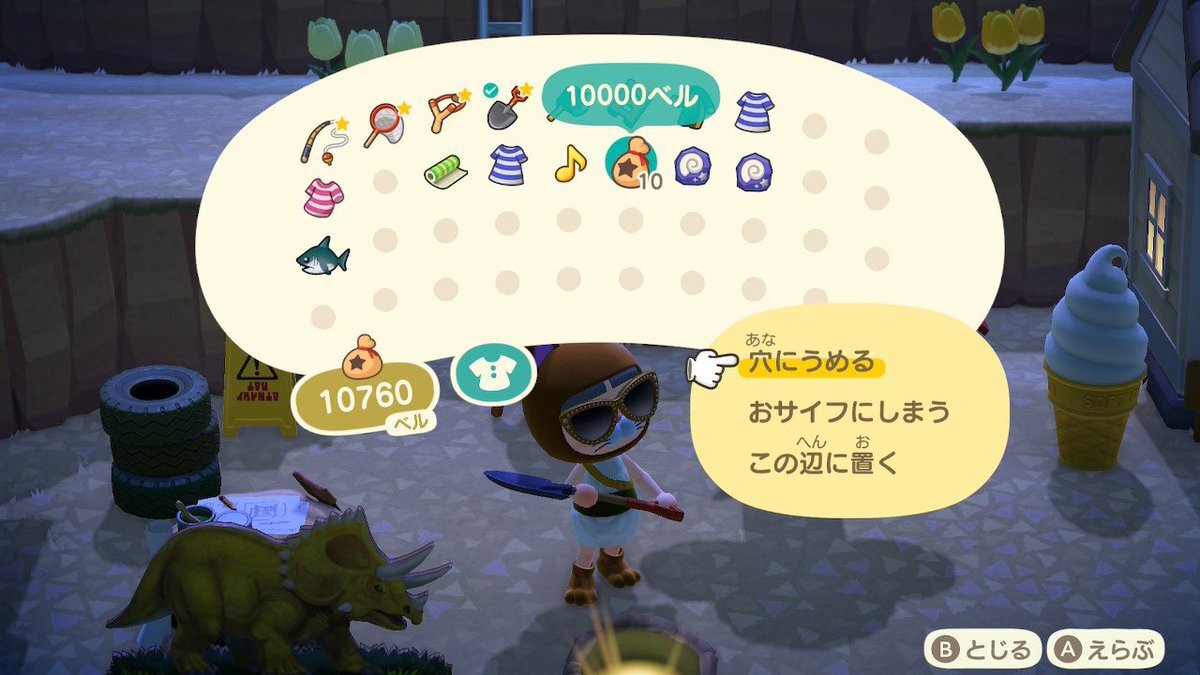This screenshot has width=1200, height=675.
Task: Tap the Aえらぶ select button
Action: pyautogui.click(x=1105, y=651)
